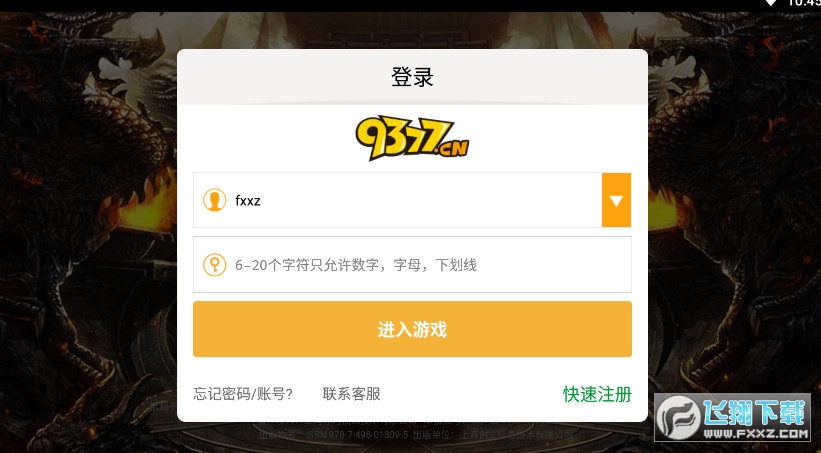Open 忘记密码/账号? recovery link

243,394
